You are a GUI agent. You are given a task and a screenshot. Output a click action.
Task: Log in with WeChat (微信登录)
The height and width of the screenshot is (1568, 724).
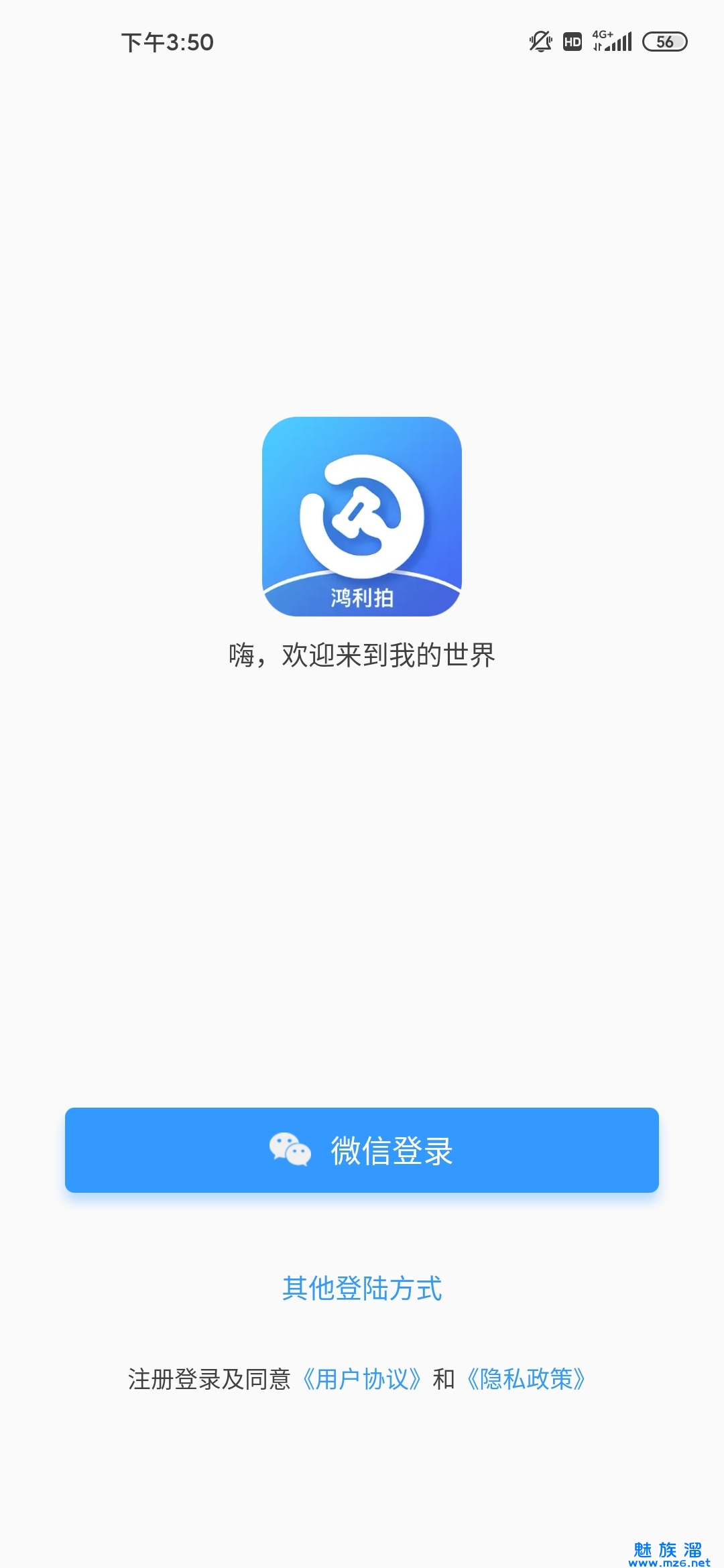pyautogui.click(x=362, y=1150)
